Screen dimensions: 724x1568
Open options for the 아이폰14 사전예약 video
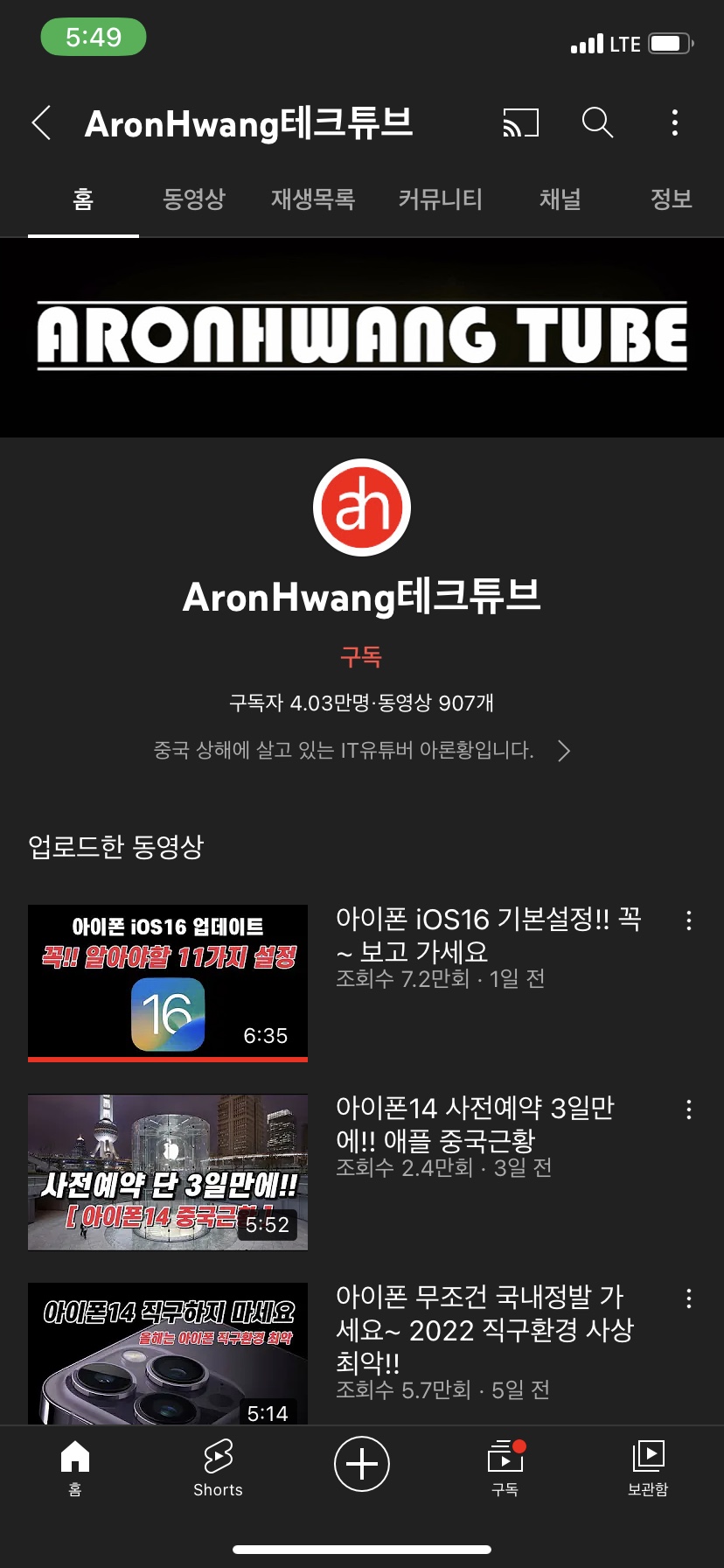pyautogui.click(x=689, y=1109)
